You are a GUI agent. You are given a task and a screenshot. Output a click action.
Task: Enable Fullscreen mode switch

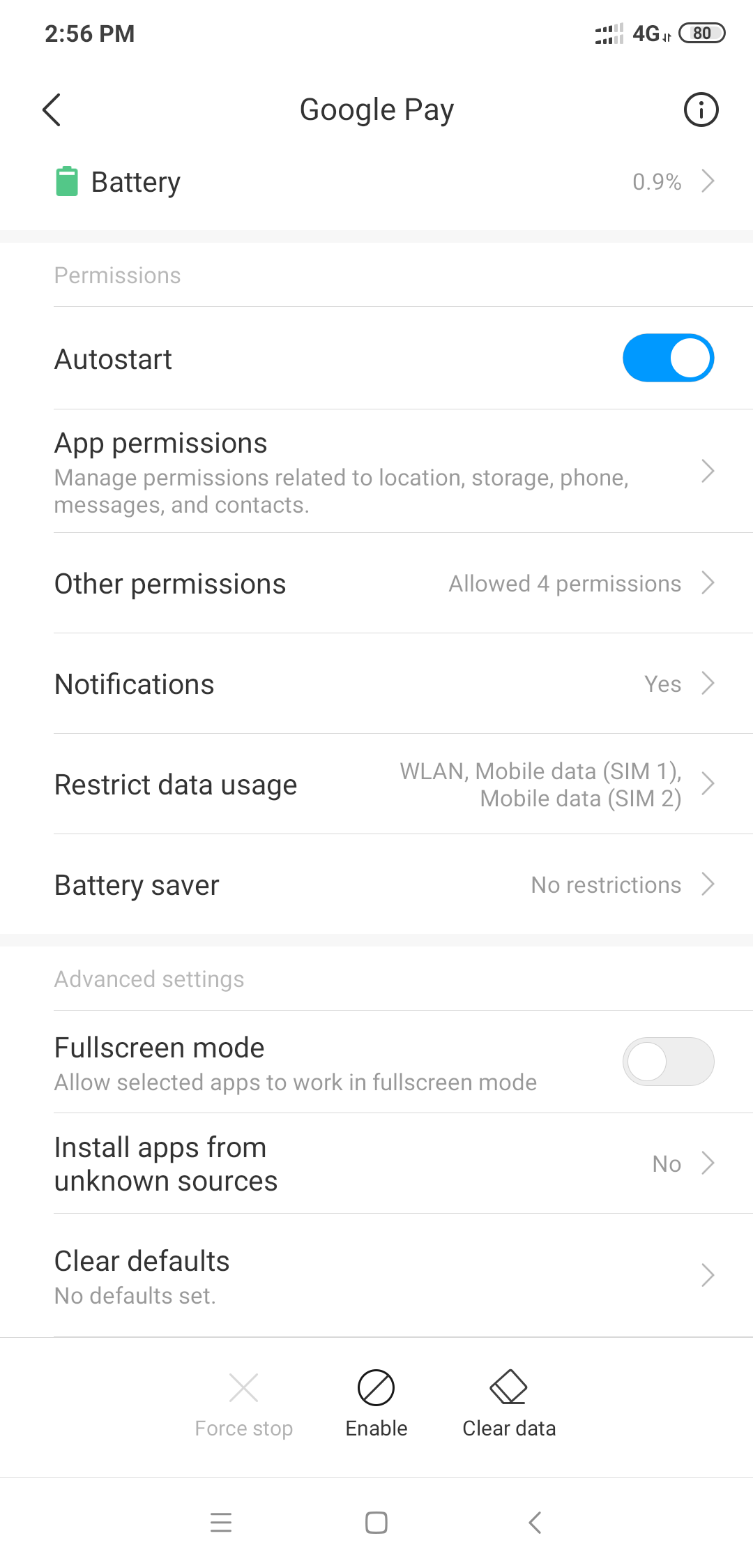point(668,1062)
